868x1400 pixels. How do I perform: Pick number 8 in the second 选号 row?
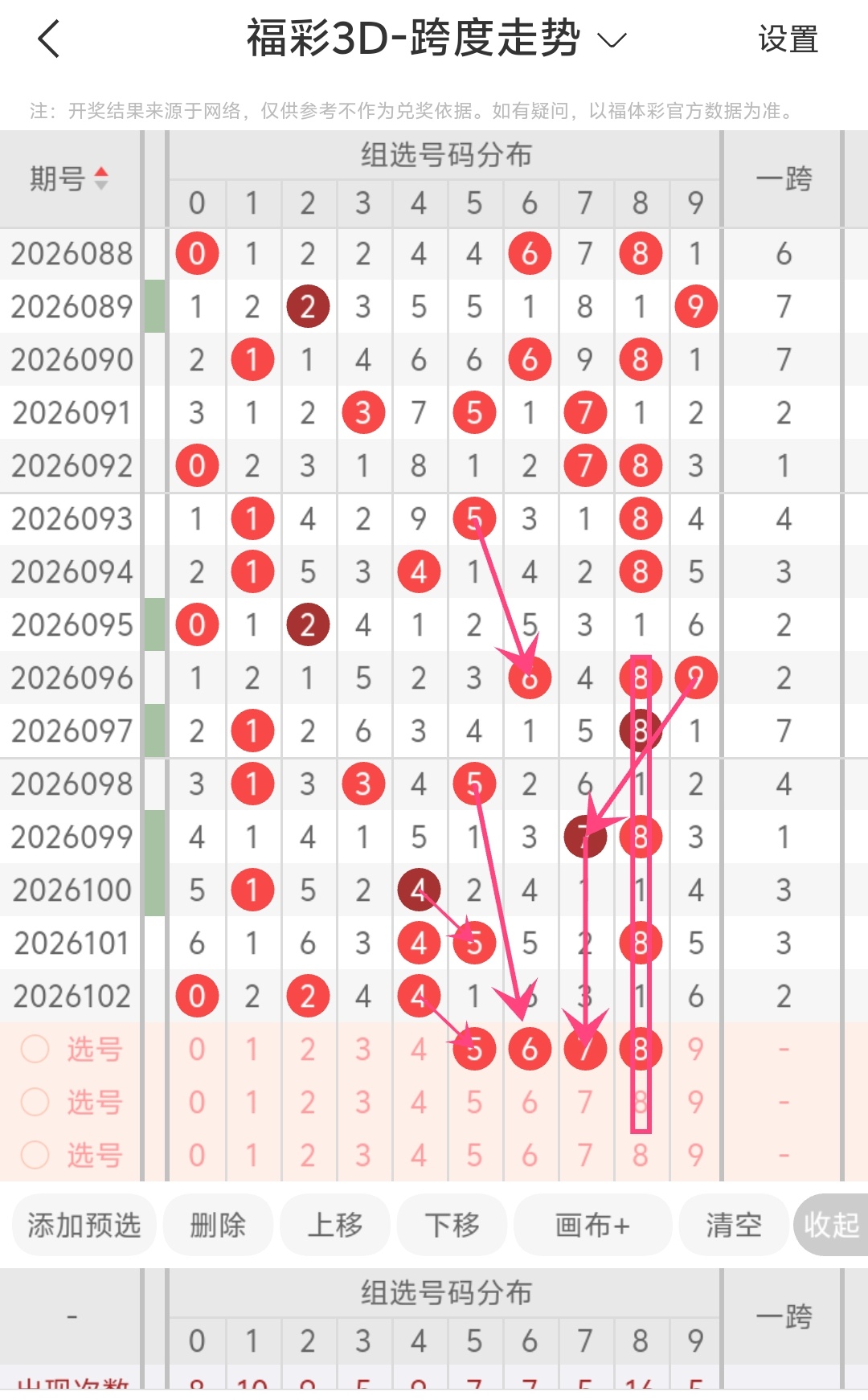coord(640,1102)
